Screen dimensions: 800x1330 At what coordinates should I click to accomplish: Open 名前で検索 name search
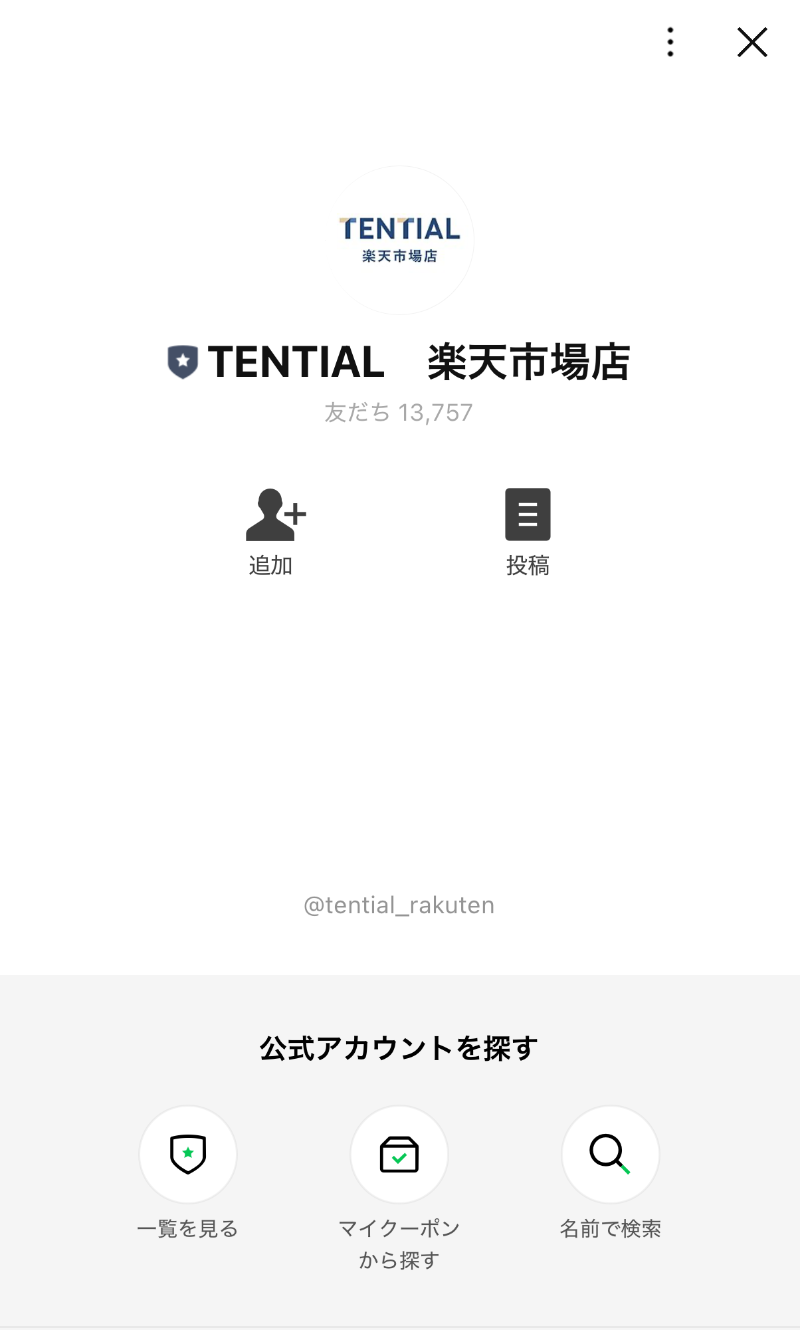[x=610, y=1172]
